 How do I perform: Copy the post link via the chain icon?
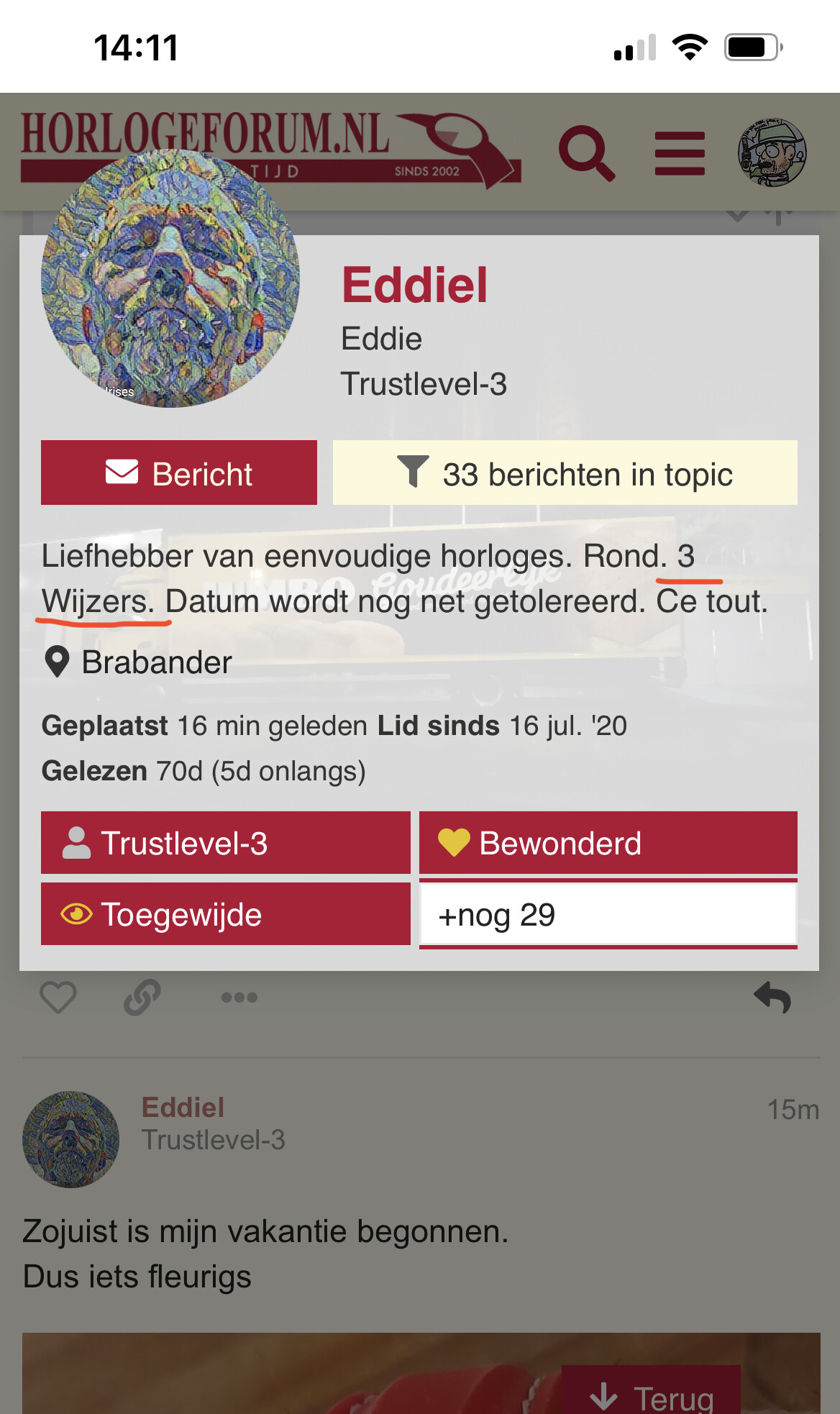pos(142,997)
